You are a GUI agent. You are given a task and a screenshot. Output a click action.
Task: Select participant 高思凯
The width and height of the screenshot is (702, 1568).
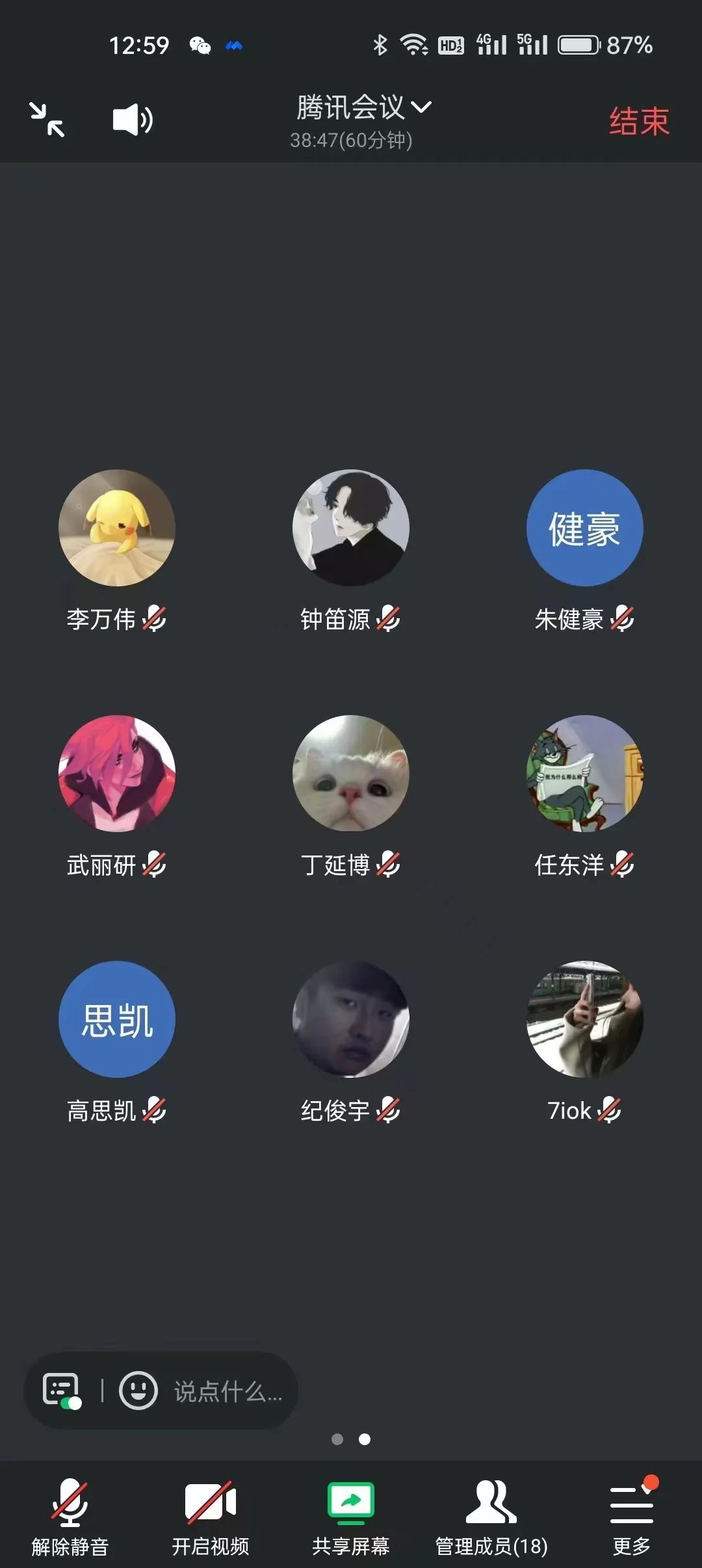117,1019
